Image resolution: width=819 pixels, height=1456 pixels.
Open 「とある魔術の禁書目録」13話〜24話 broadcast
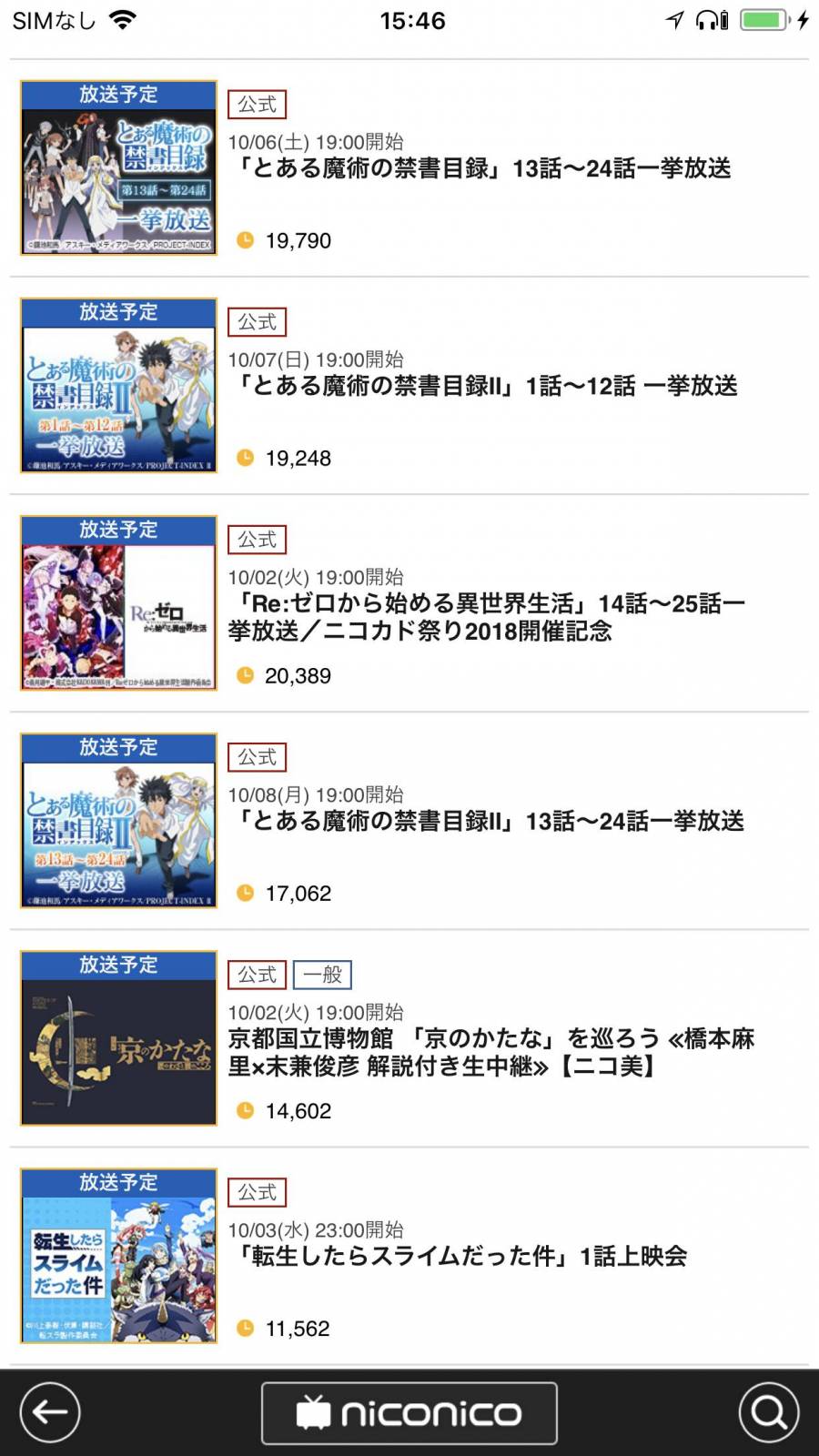pyautogui.click(x=482, y=168)
